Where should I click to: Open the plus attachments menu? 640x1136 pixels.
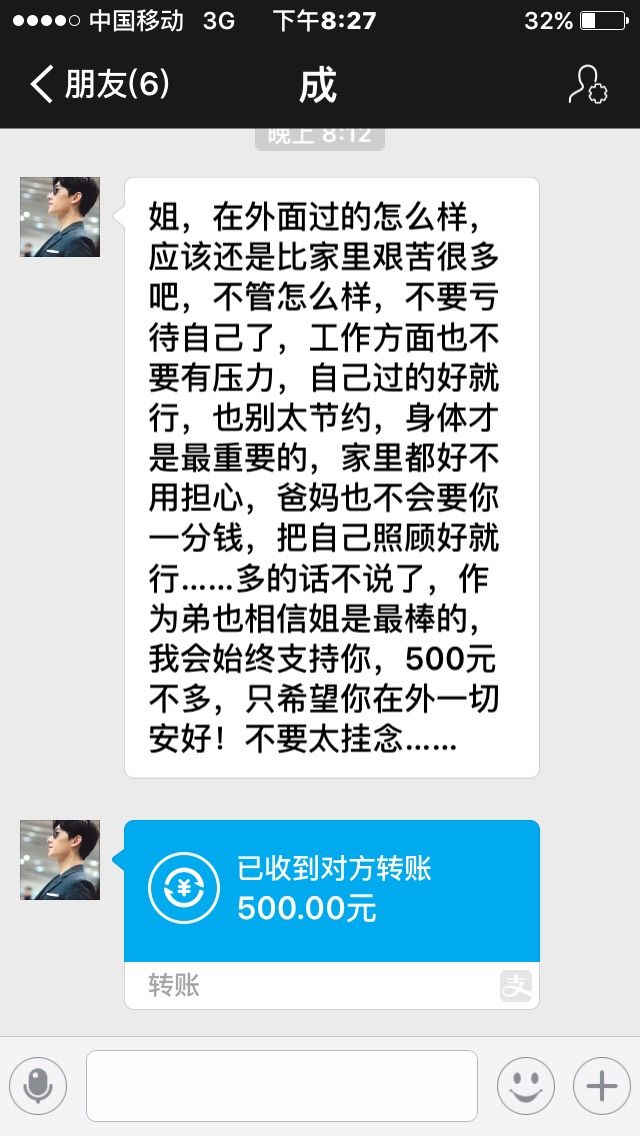point(602,1086)
